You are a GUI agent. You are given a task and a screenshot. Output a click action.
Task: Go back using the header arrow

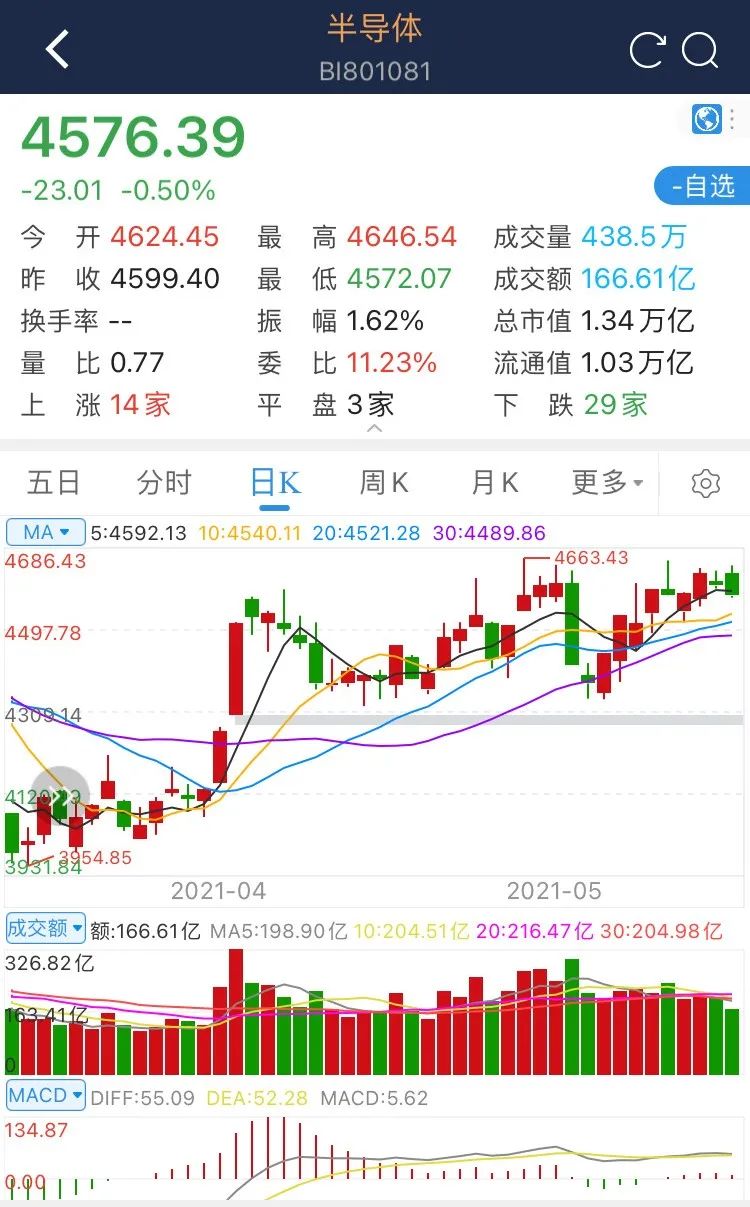click(x=57, y=49)
